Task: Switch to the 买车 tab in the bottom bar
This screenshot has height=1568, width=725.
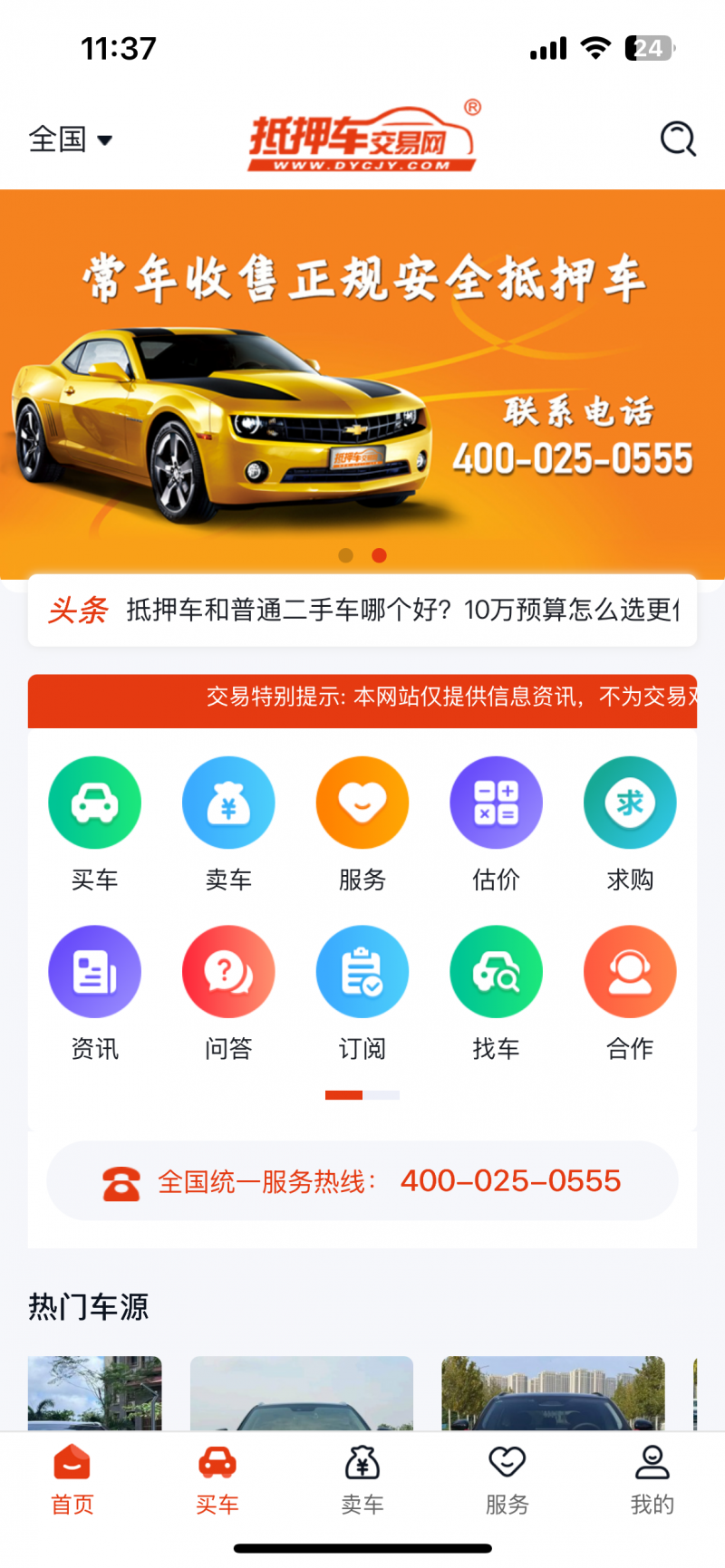Action: tap(217, 1480)
